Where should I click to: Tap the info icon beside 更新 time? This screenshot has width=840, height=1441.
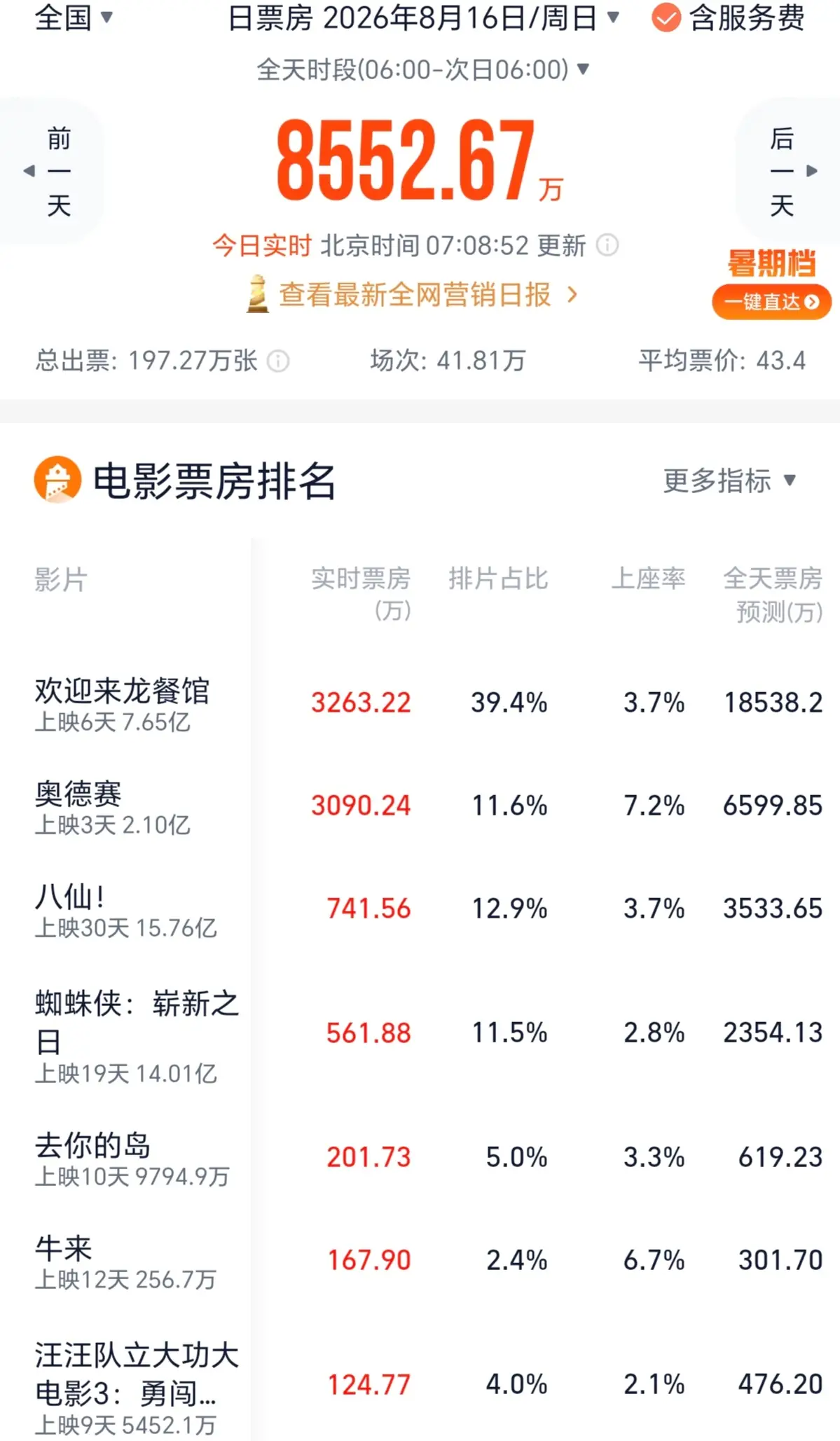607,245
